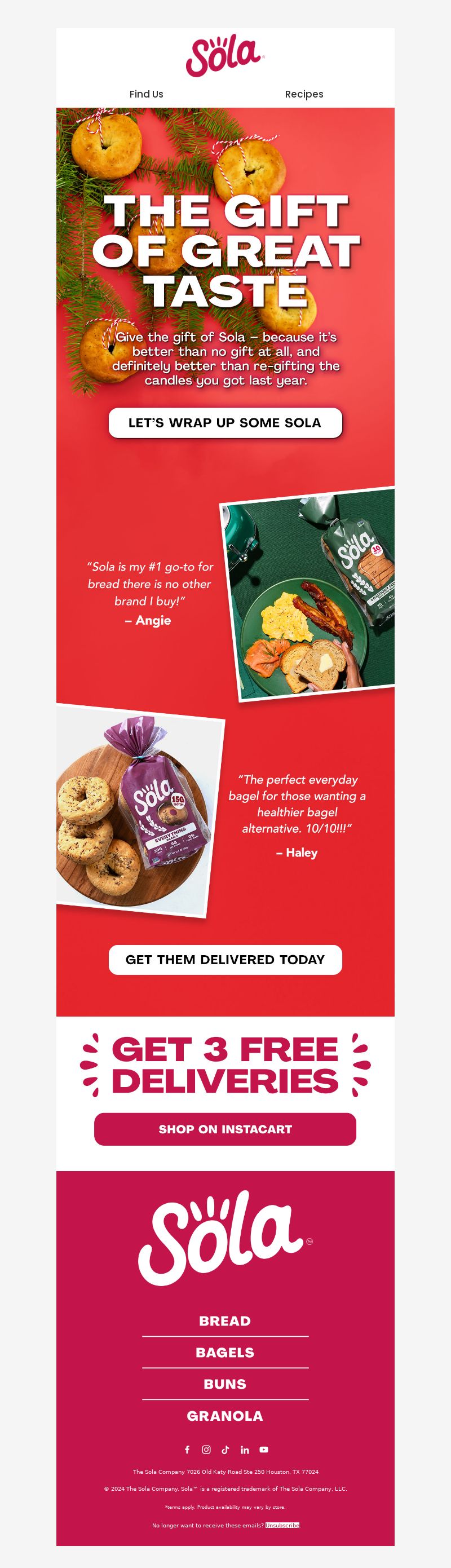Viewport: 451px width, 1568px height.
Task: Tap Shop on Instacart button
Action: pos(225,1129)
